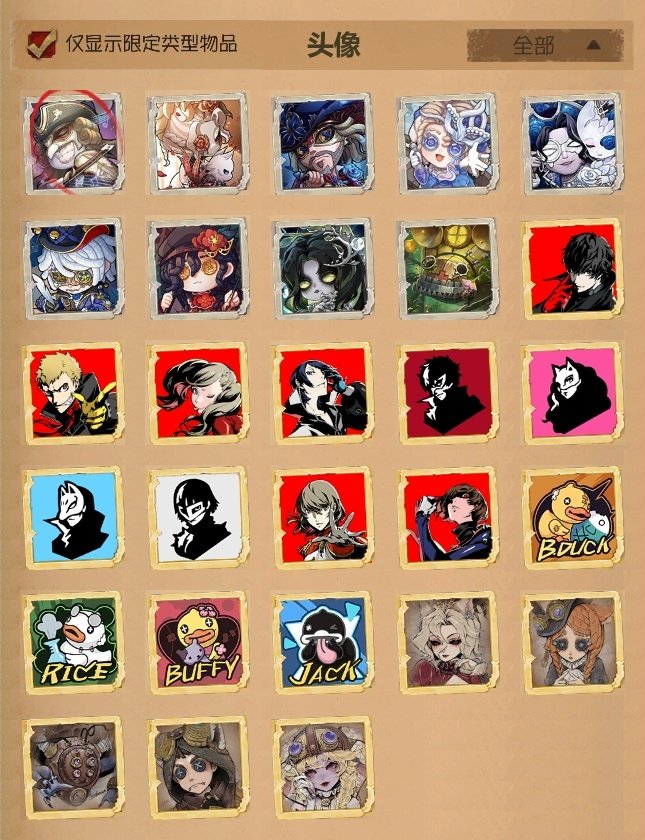Select the white background masked silhouette avatar

coord(197,518)
